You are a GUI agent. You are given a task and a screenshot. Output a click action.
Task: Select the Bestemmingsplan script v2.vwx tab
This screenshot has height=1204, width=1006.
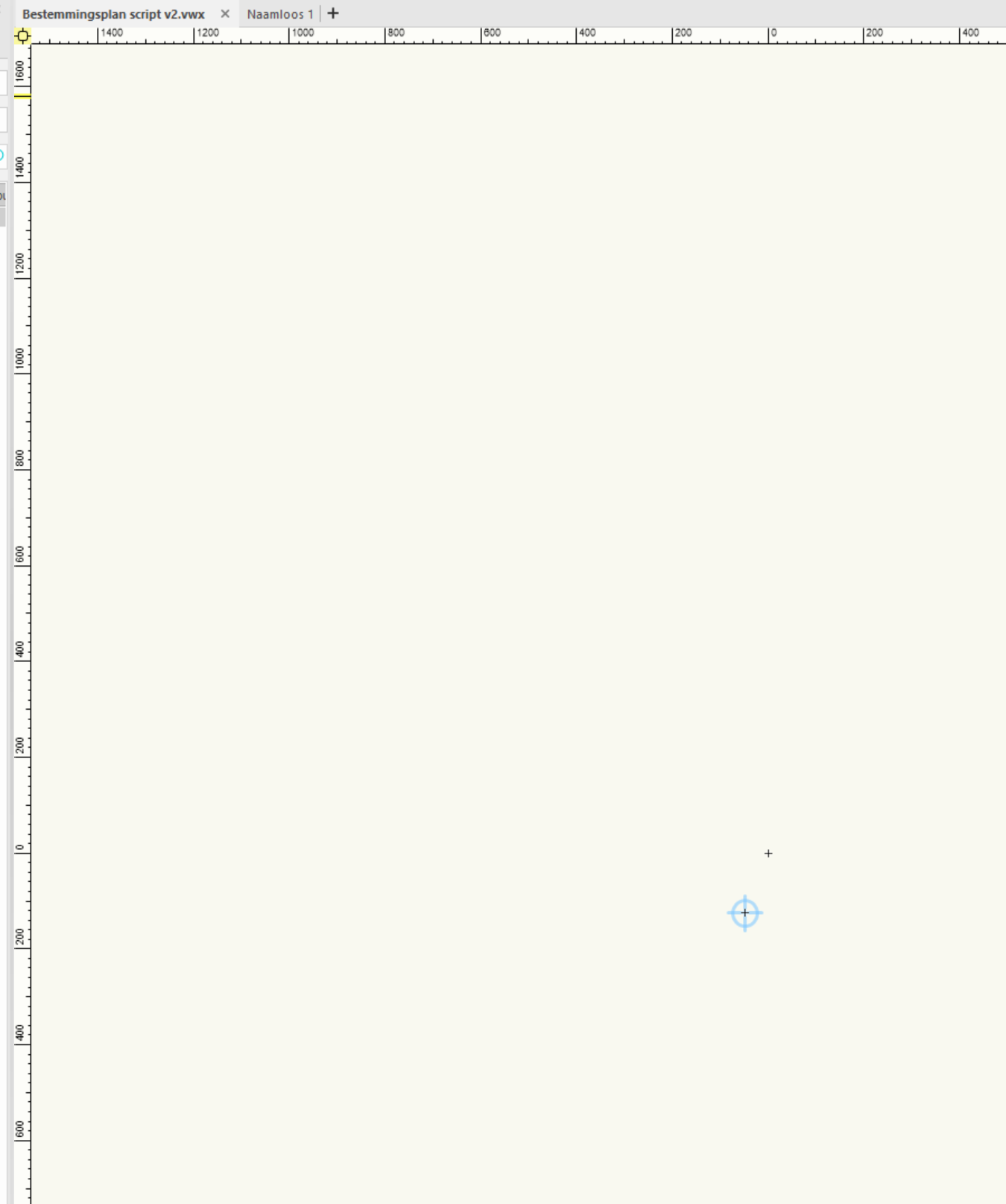coord(113,14)
